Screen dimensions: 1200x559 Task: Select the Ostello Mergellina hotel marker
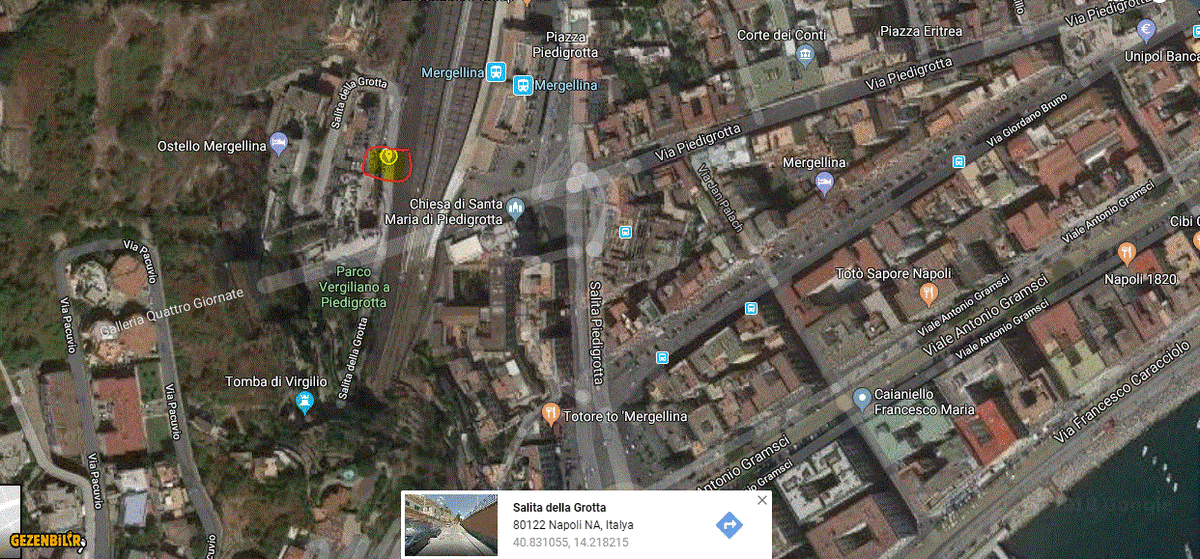(280, 145)
